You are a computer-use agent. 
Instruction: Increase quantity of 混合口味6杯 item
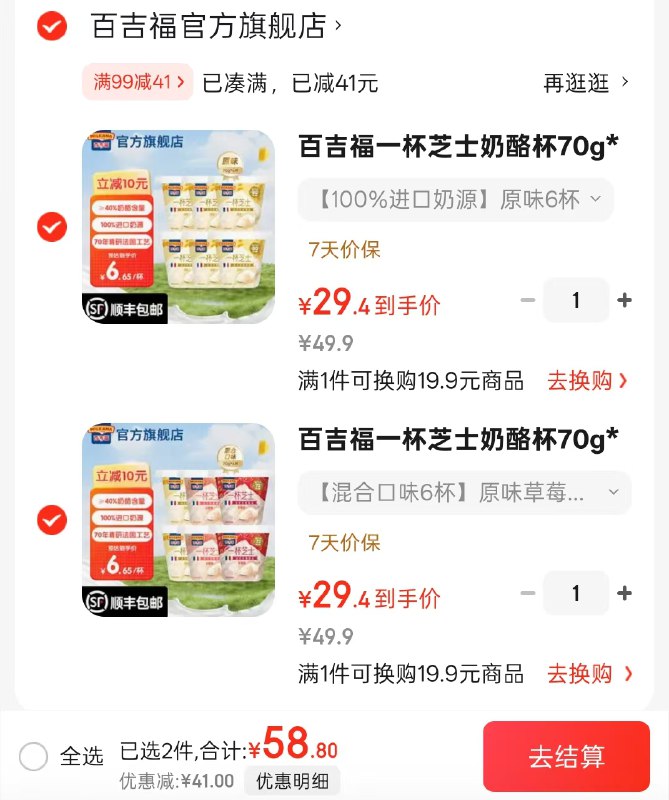[625, 593]
